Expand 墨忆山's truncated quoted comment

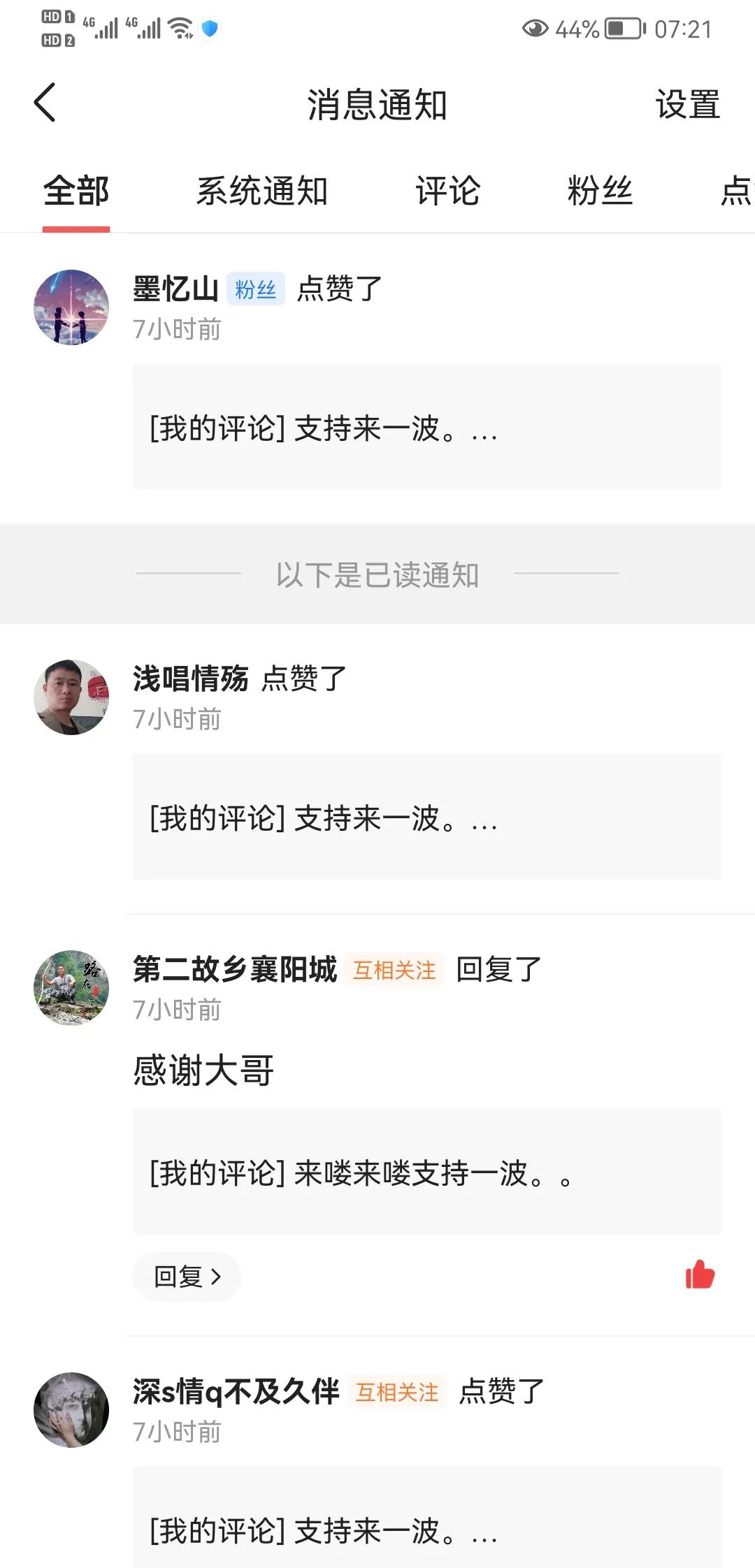(425, 430)
